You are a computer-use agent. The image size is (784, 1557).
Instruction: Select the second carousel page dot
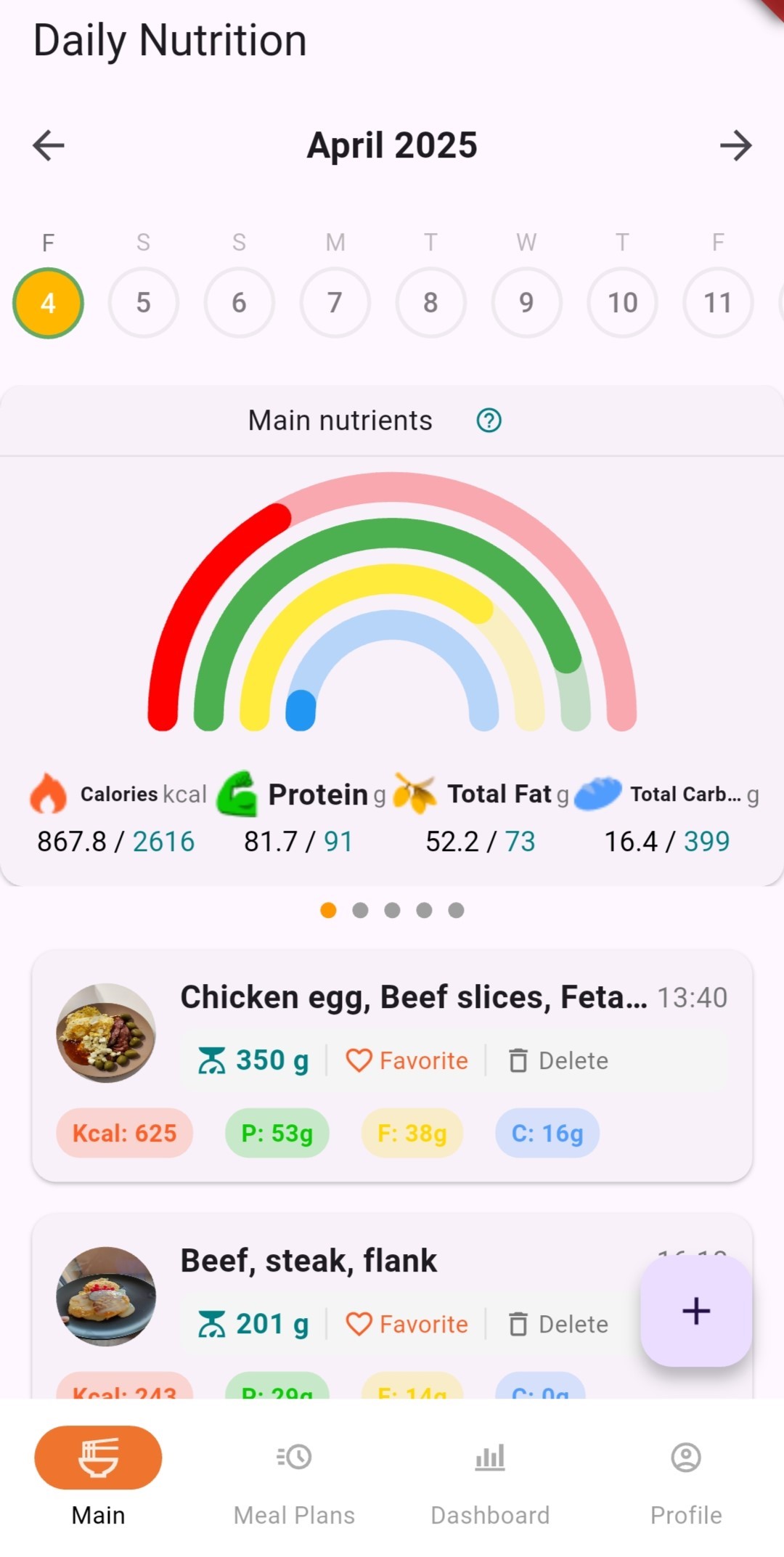(x=361, y=910)
